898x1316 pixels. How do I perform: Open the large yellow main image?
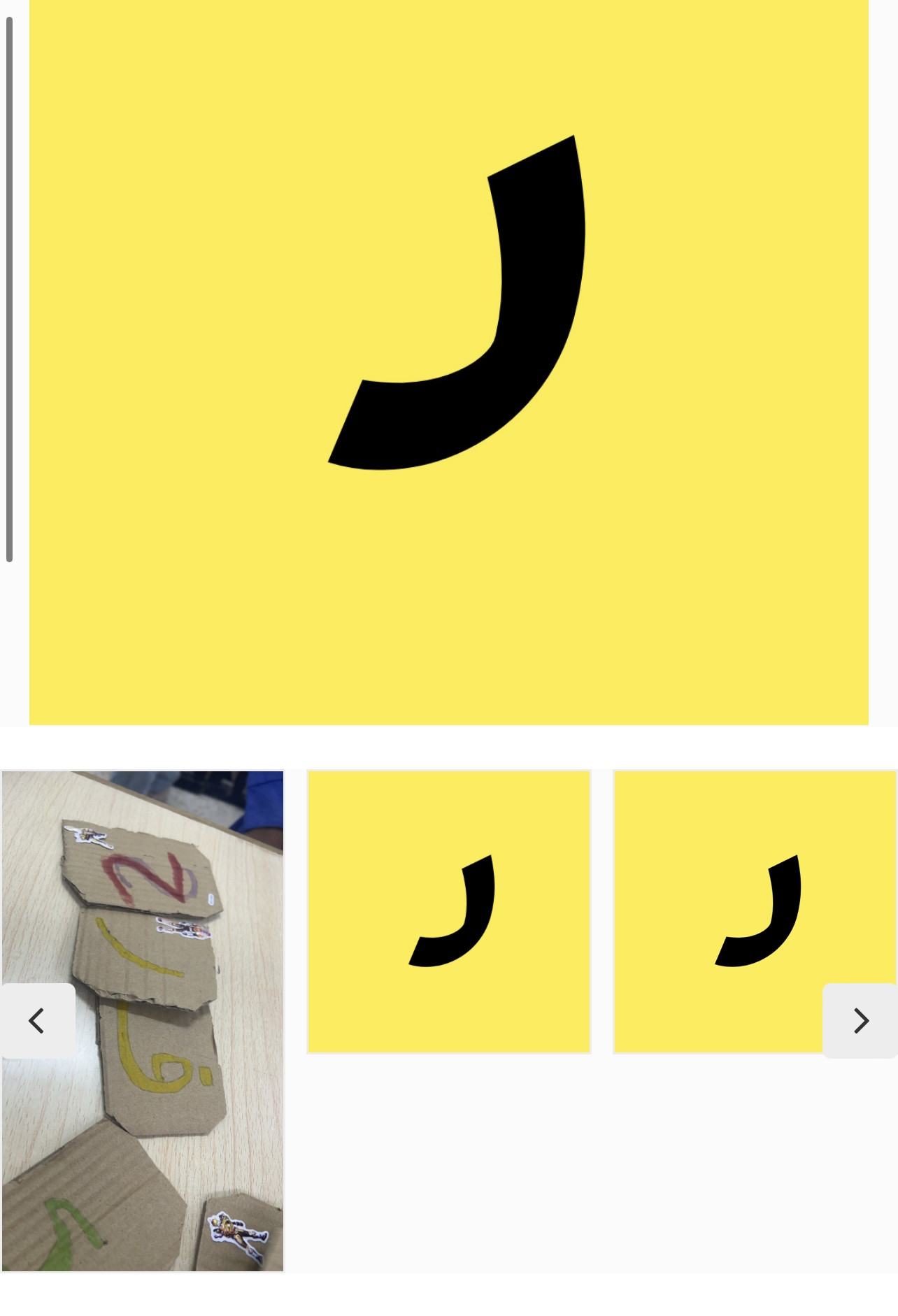449,362
